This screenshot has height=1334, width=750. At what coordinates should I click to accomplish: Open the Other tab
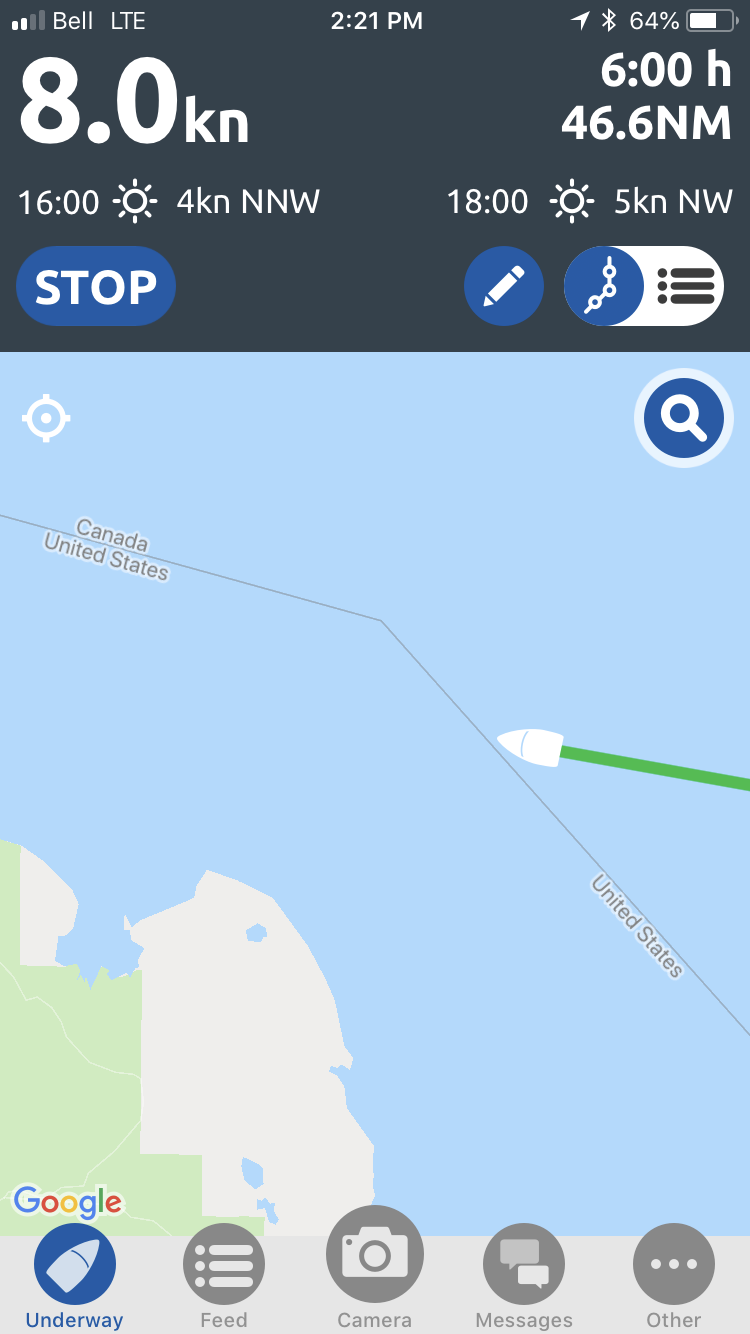pos(674,1279)
